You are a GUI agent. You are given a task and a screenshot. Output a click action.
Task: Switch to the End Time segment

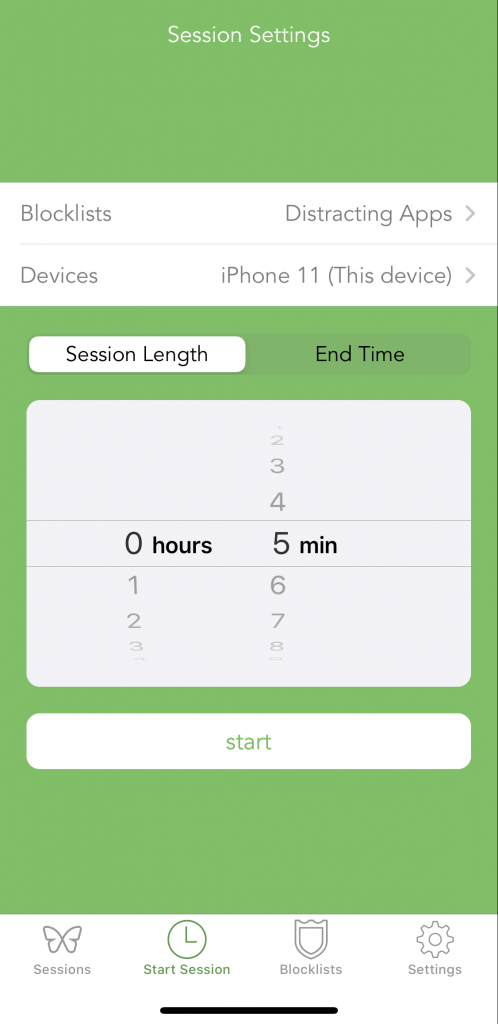(x=360, y=354)
